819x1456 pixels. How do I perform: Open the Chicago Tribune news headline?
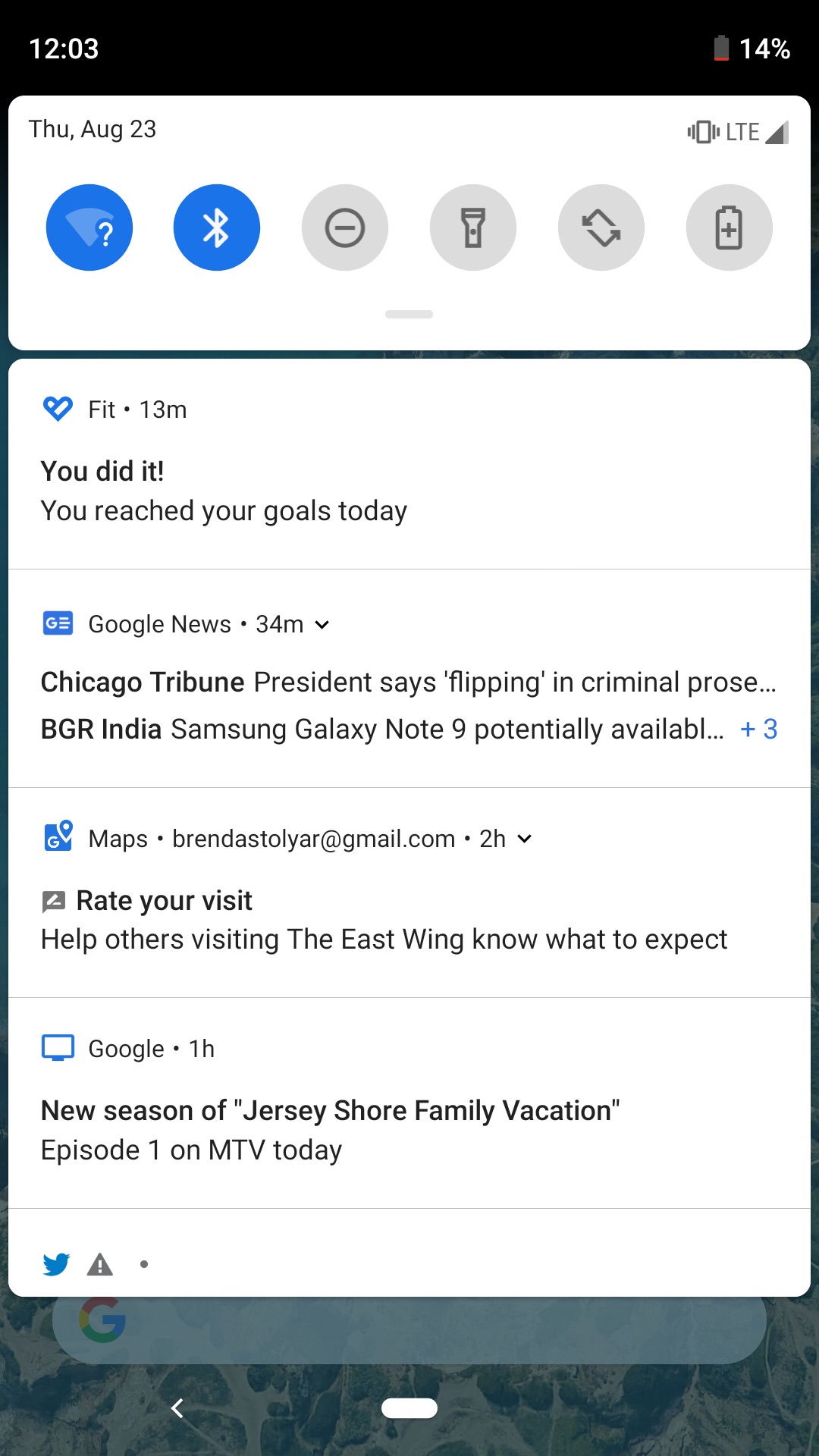point(408,682)
